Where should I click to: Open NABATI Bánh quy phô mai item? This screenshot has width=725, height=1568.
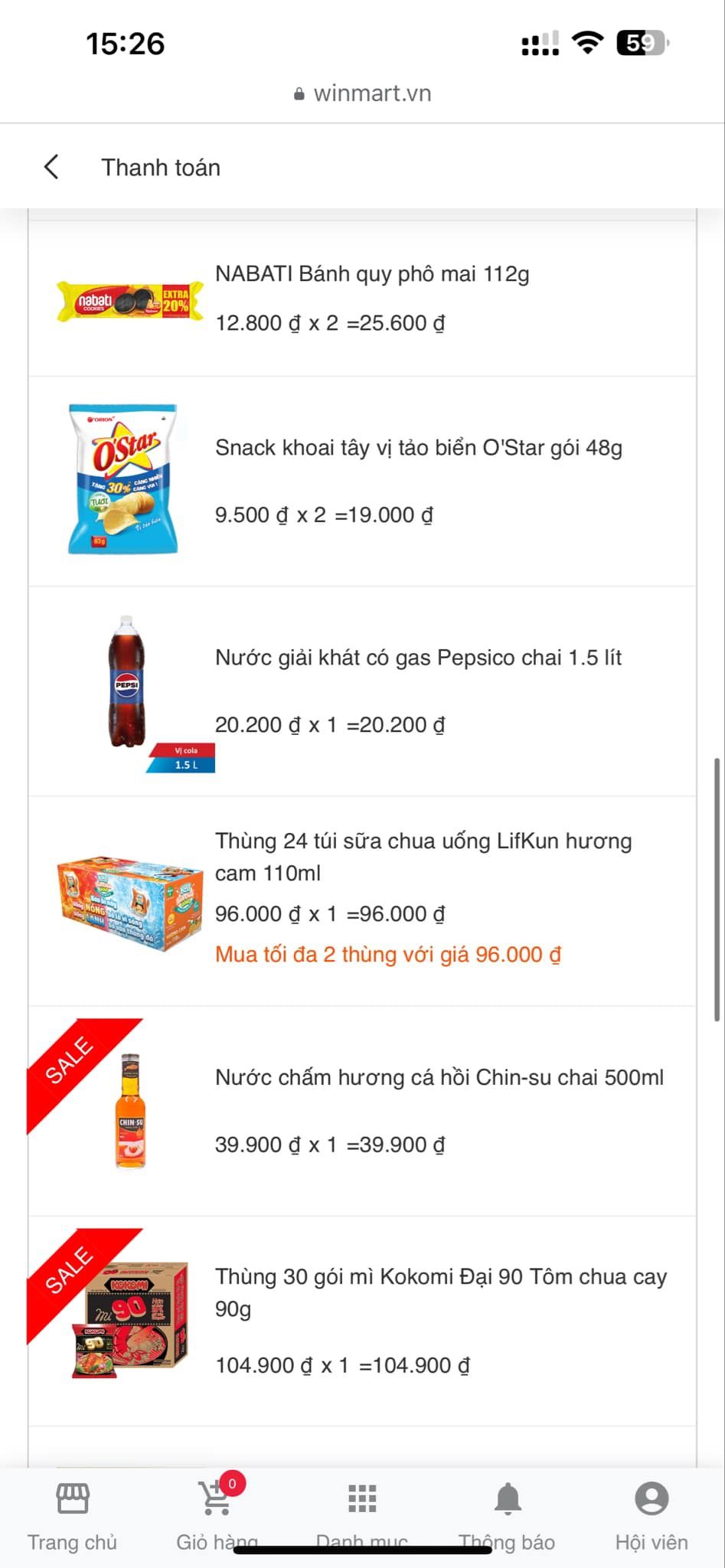(x=372, y=274)
